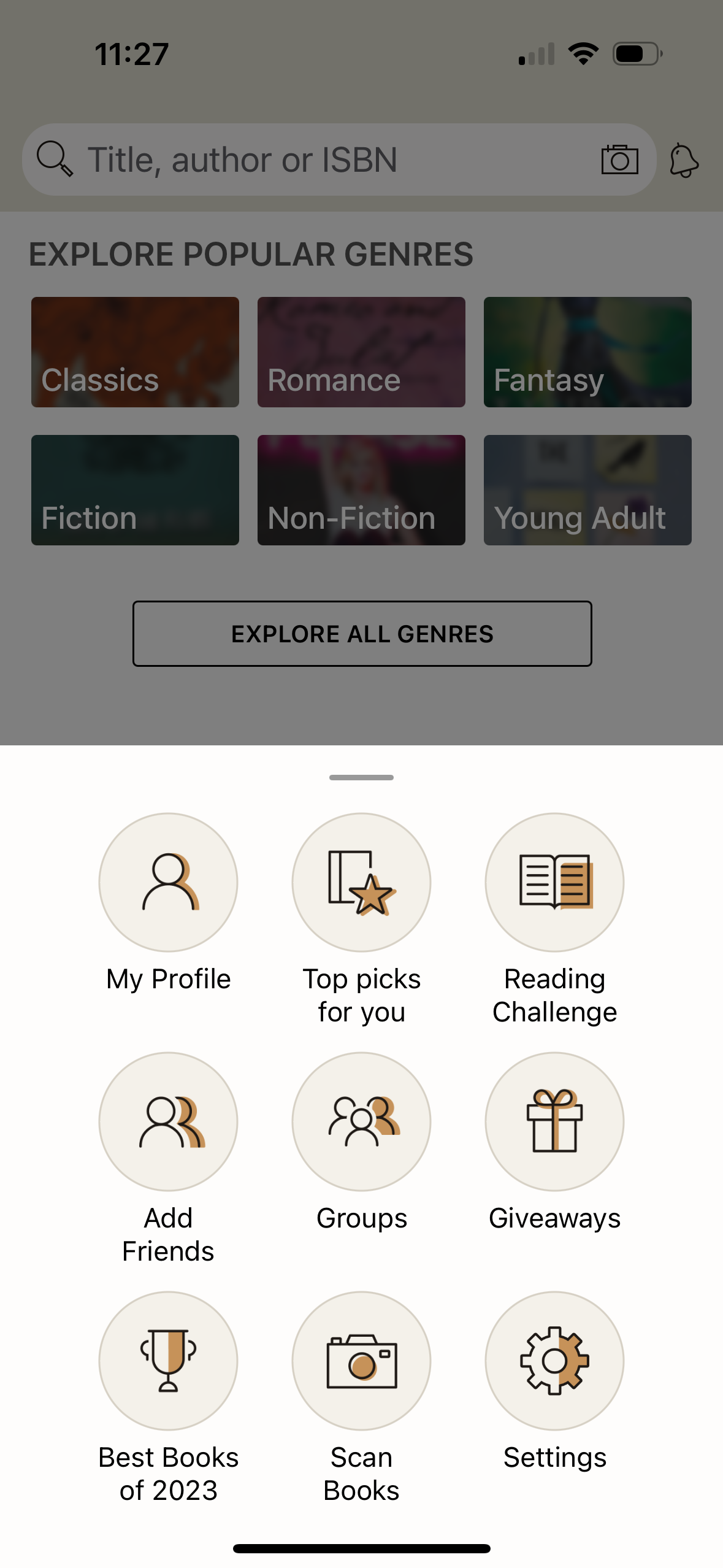Collapse the bottom sheet via the drag handle
The image size is (723, 1568).
coord(361,777)
